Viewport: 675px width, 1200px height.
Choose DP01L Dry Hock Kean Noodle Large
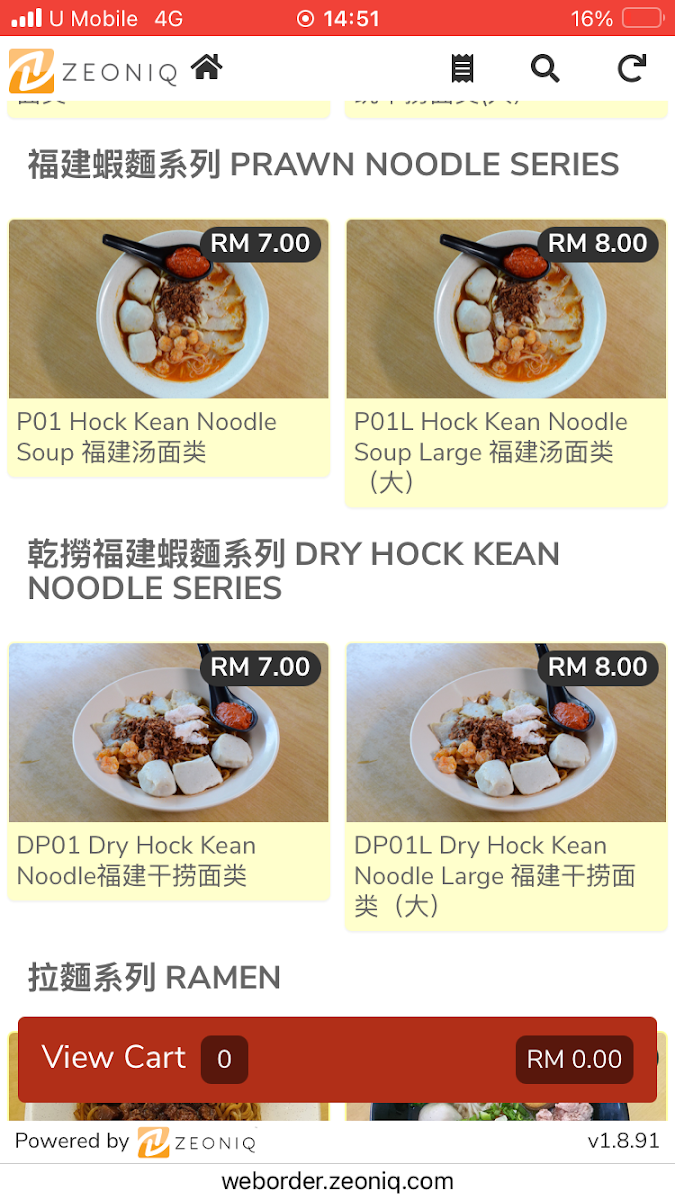[x=506, y=786]
